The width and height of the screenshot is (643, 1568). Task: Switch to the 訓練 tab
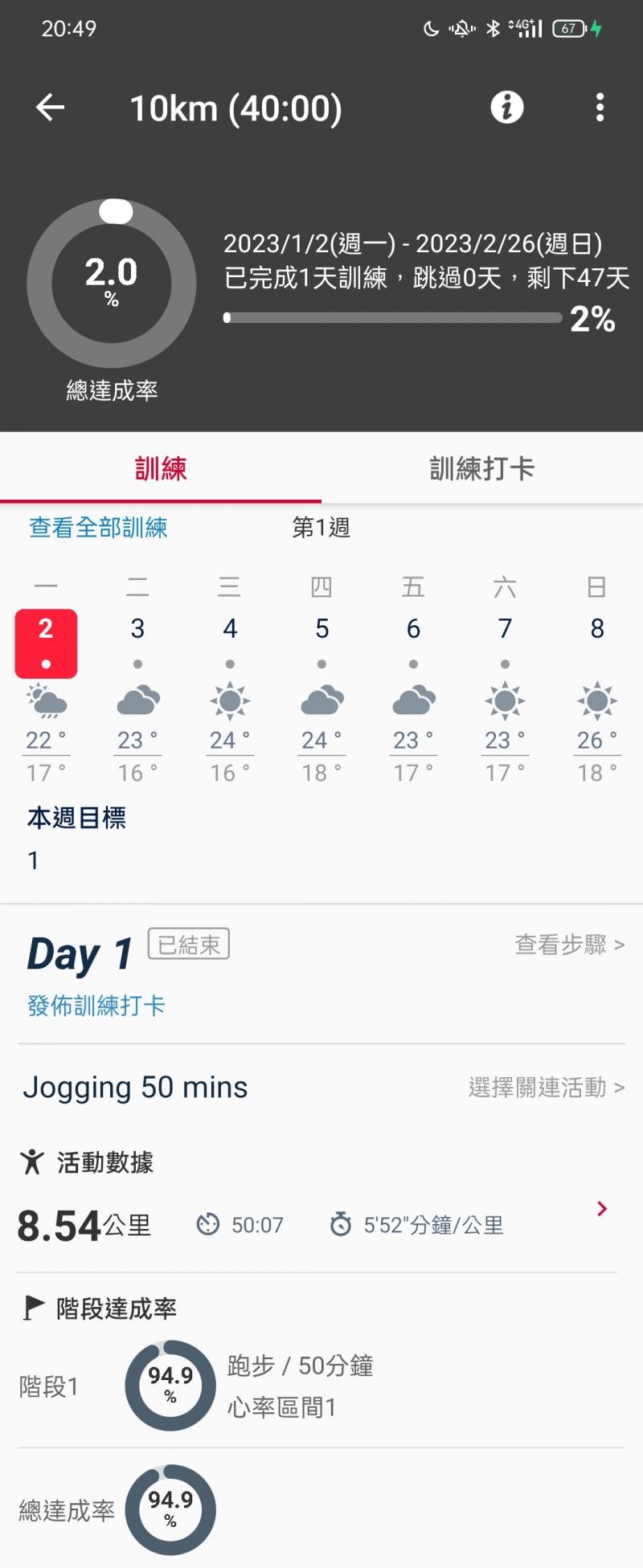tap(161, 468)
